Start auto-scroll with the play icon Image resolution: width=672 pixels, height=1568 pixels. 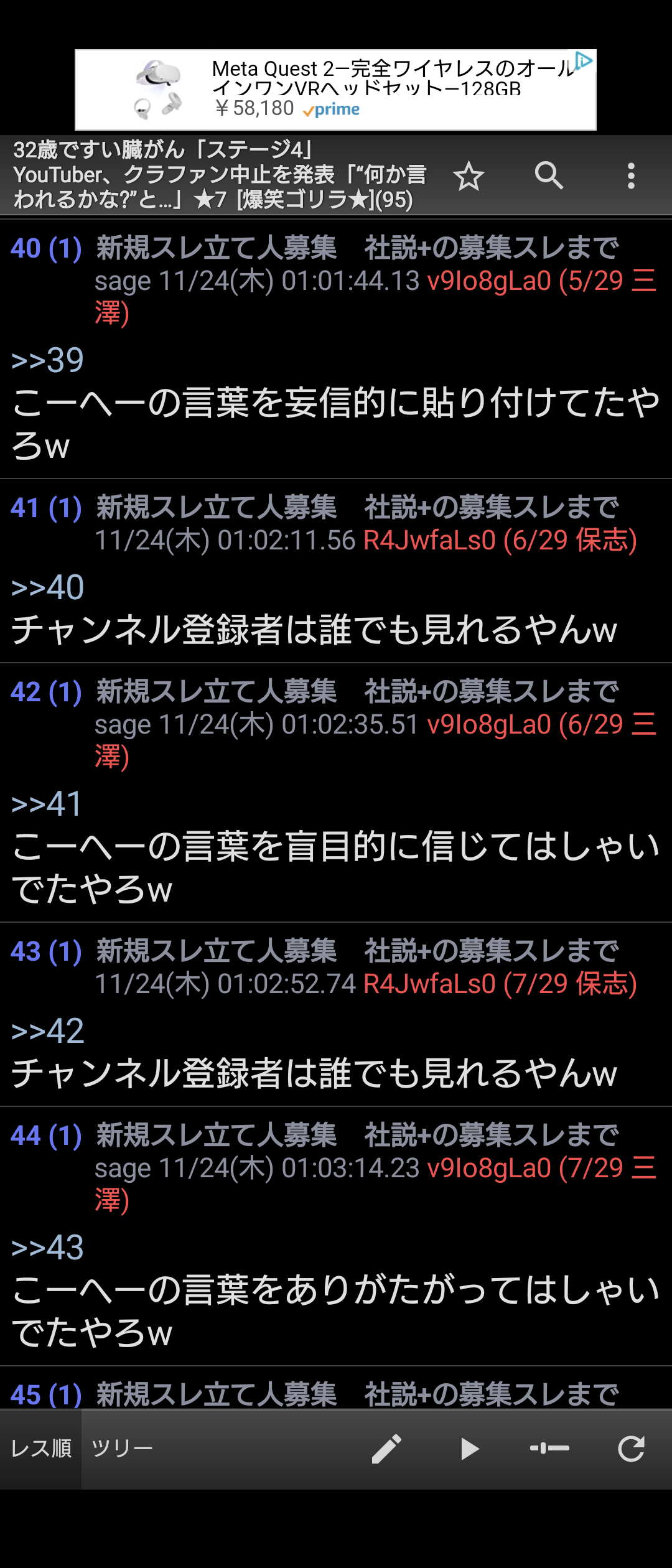pos(469,1449)
